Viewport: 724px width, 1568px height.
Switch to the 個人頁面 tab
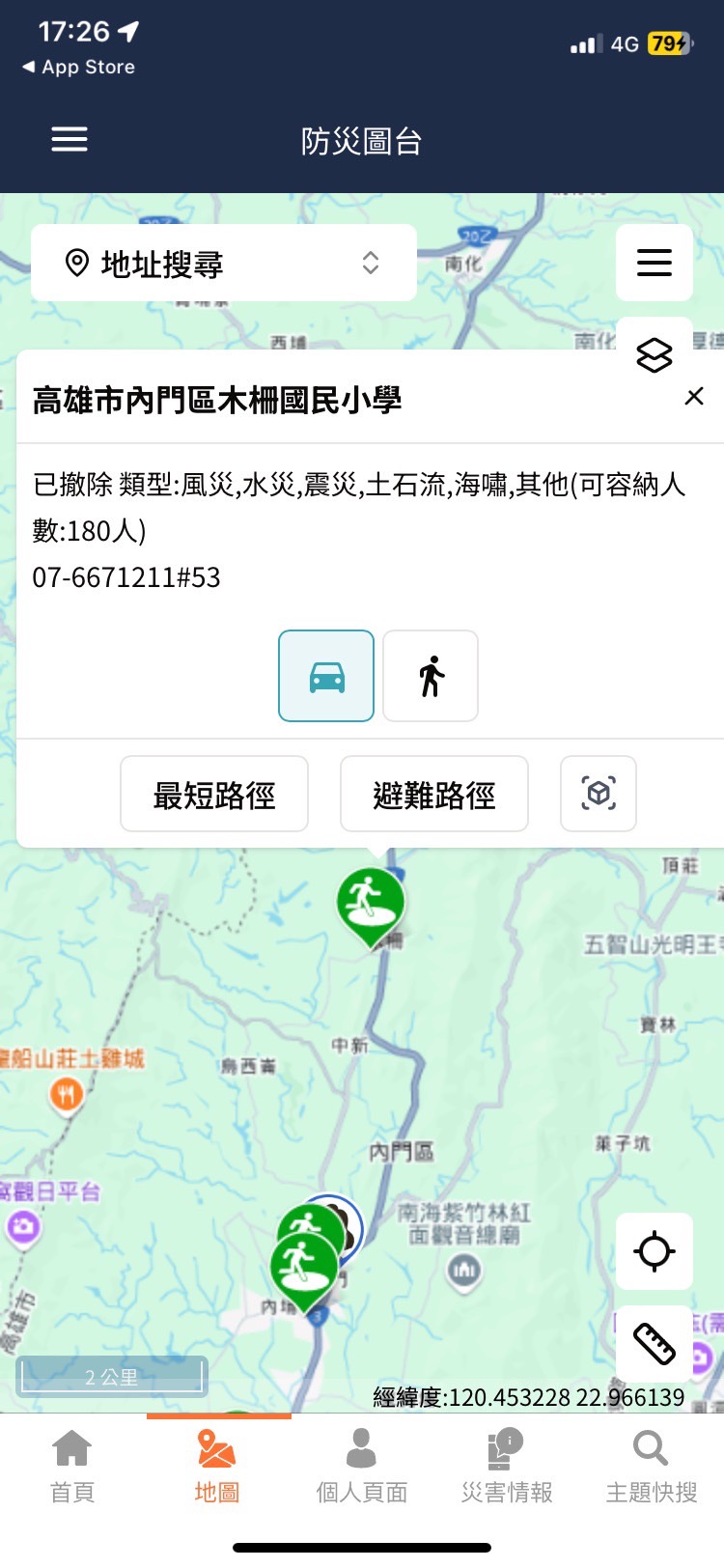[x=362, y=1466]
